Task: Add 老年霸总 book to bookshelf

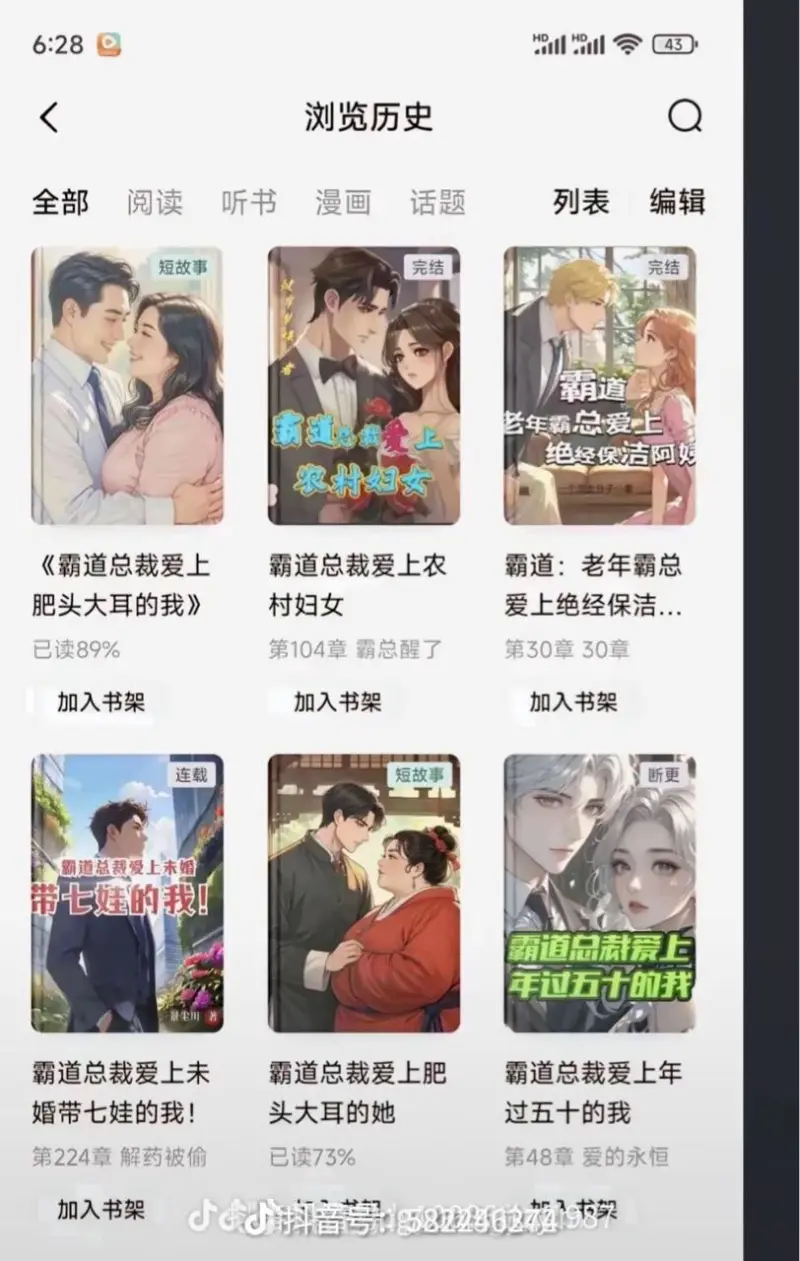Action: pos(574,702)
